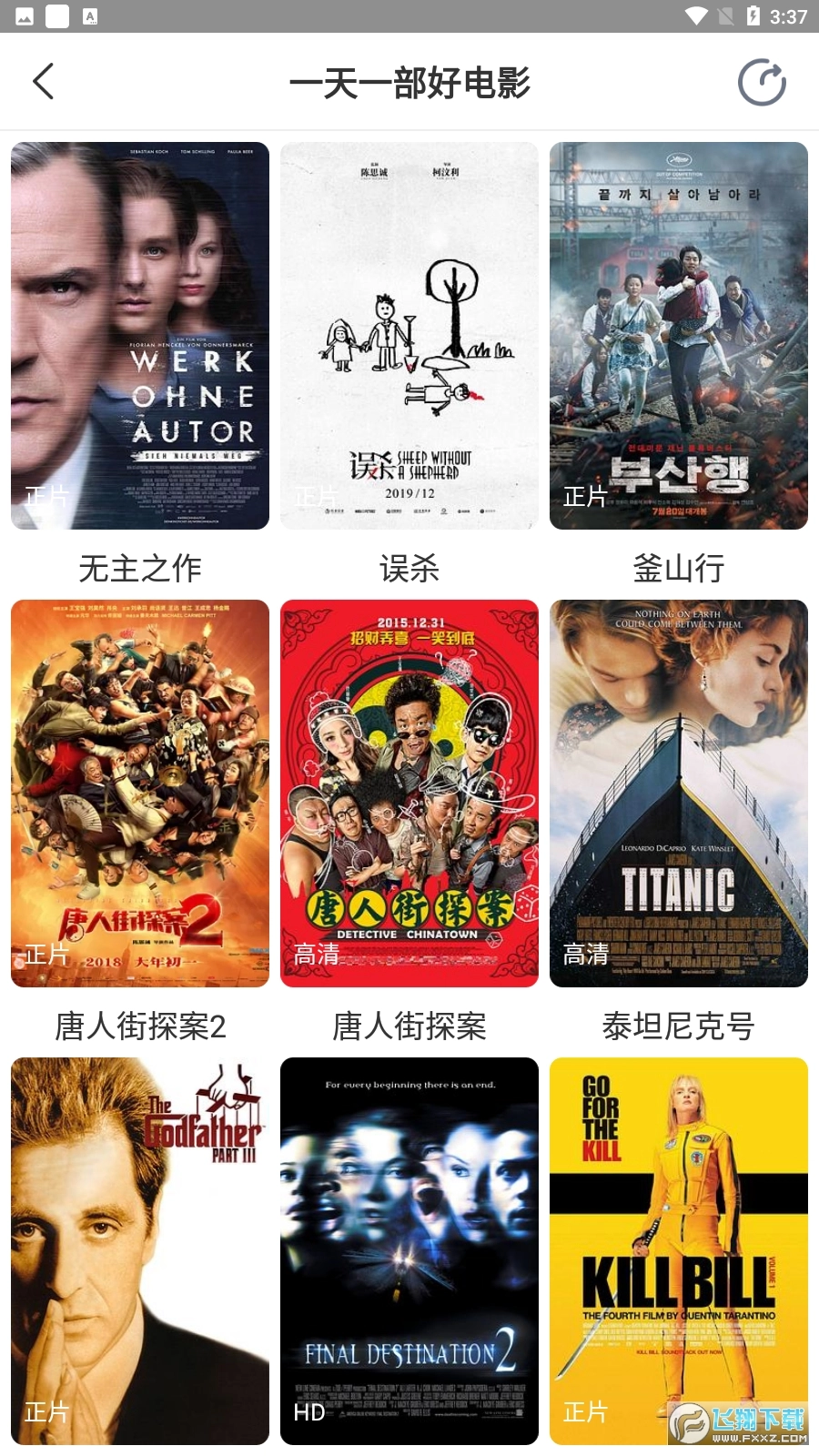View the 唐人街探案 movie with the red poster
The image size is (819, 1456).
click(409, 794)
